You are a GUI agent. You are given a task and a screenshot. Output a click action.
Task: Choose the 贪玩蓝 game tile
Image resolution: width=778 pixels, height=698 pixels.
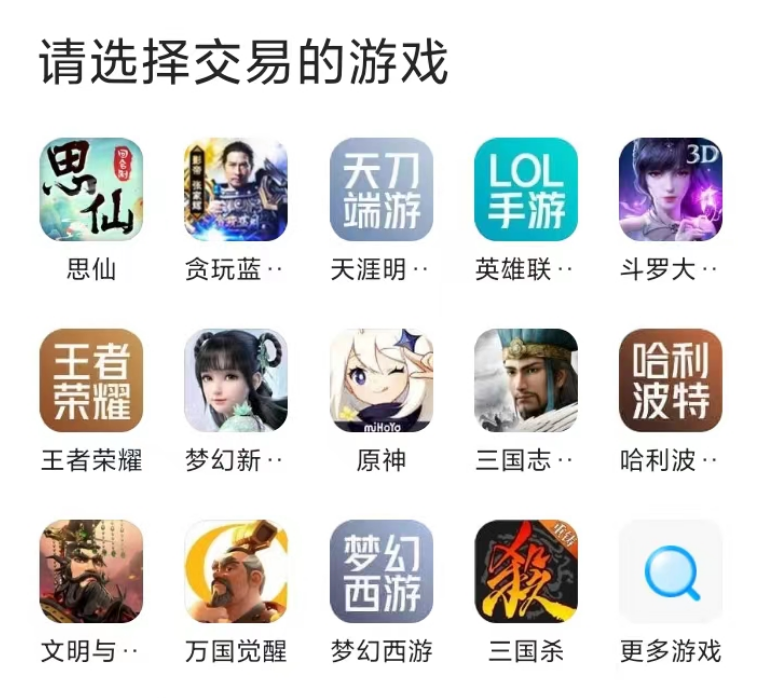[x=236, y=190]
